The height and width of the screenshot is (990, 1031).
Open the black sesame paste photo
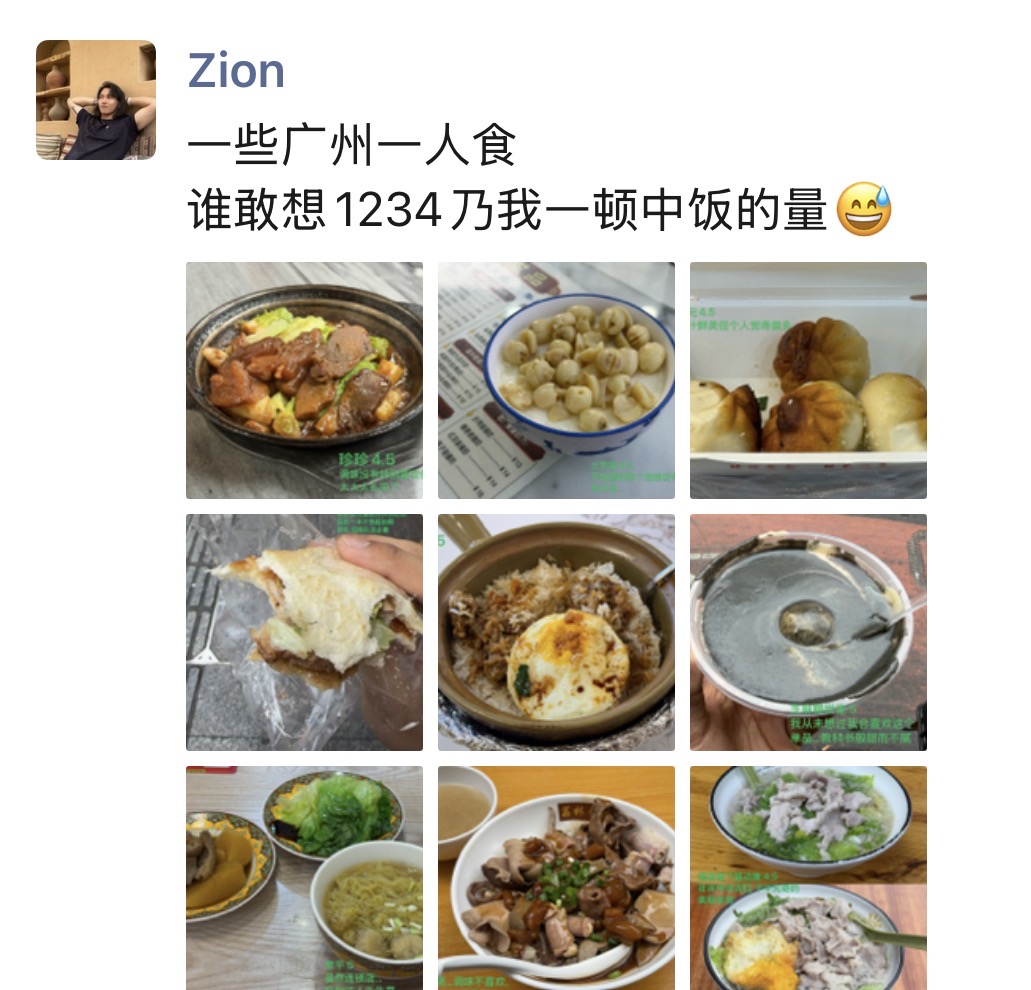pos(808,632)
